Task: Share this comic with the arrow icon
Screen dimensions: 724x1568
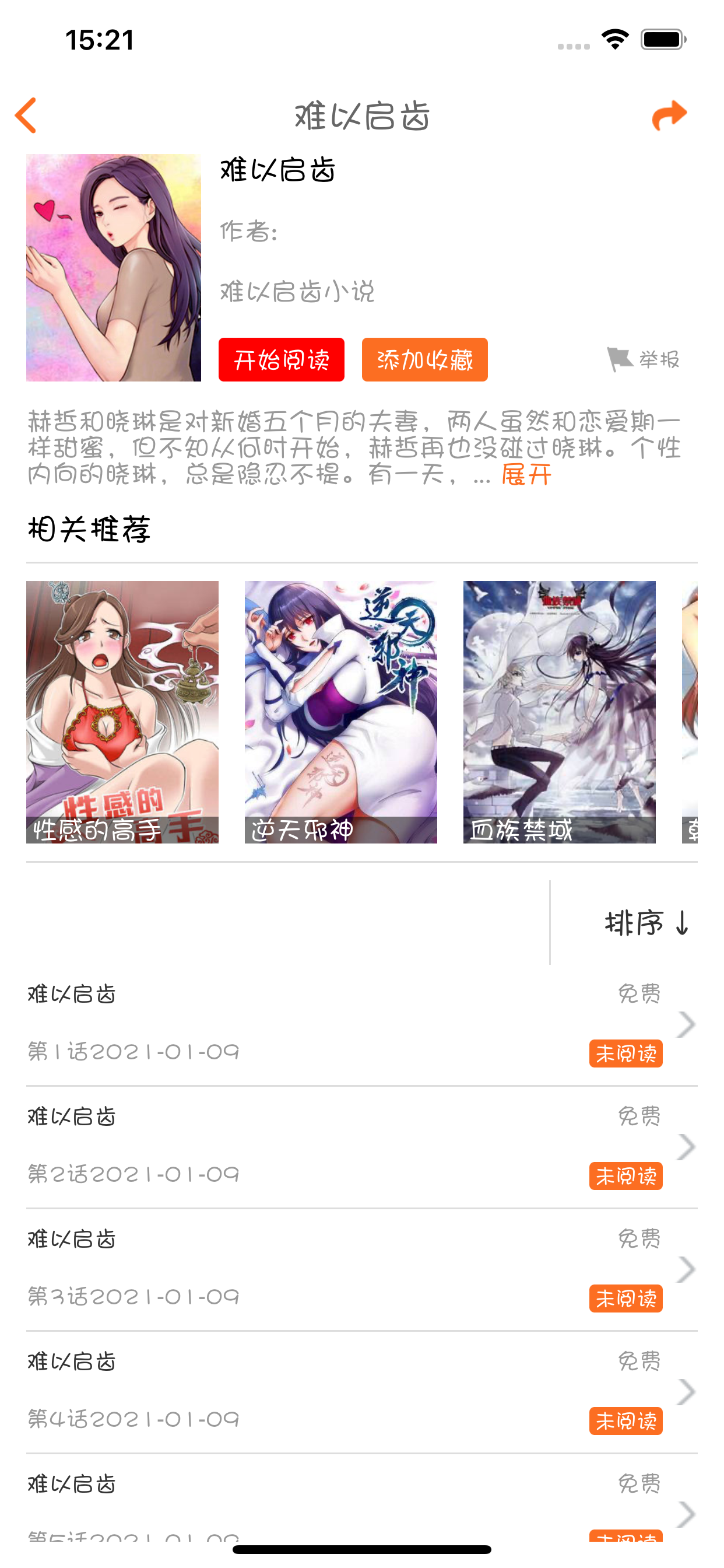Action: (x=669, y=115)
